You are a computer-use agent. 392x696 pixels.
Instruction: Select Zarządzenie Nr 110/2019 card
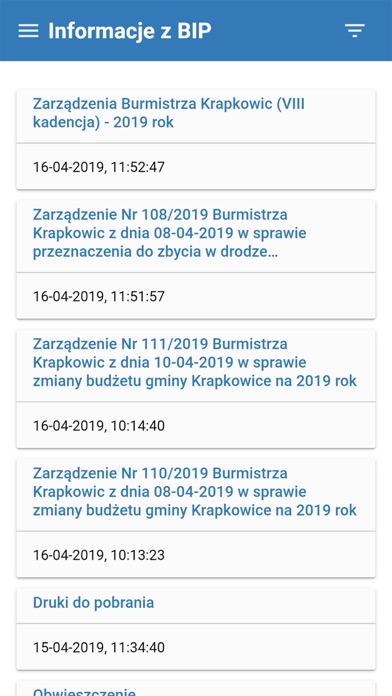[196, 518]
